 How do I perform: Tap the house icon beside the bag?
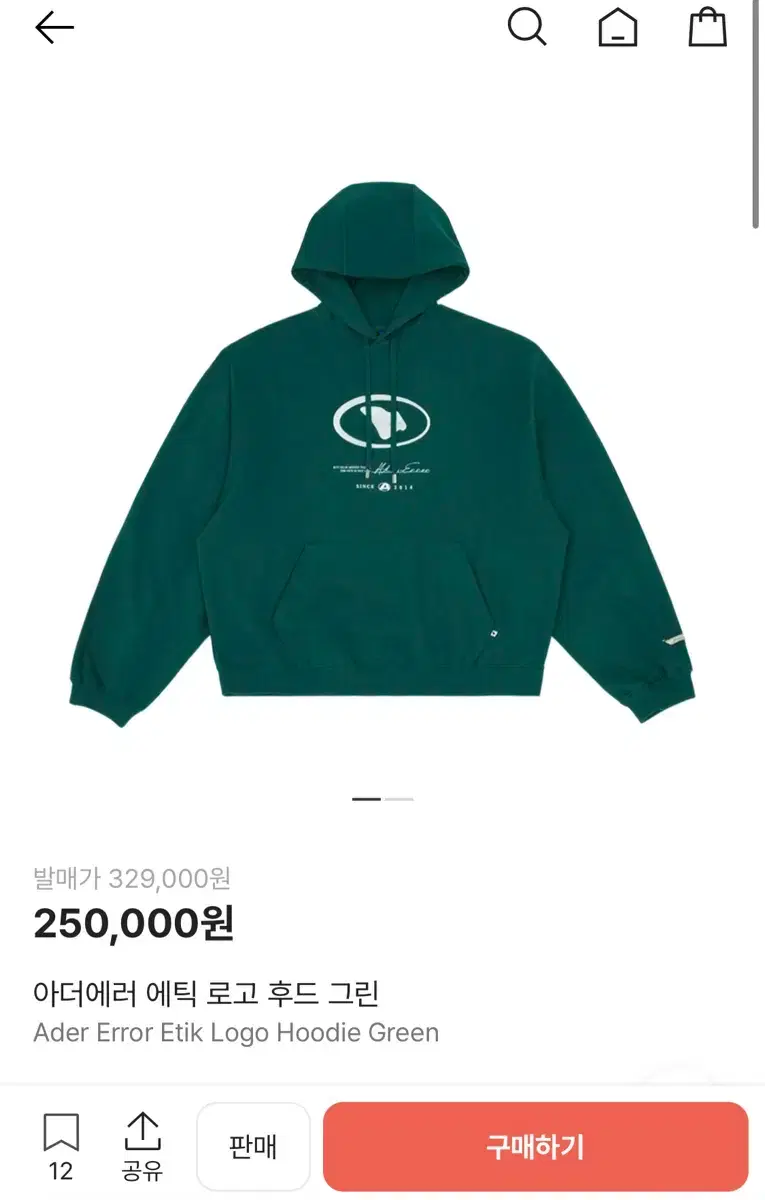(619, 28)
